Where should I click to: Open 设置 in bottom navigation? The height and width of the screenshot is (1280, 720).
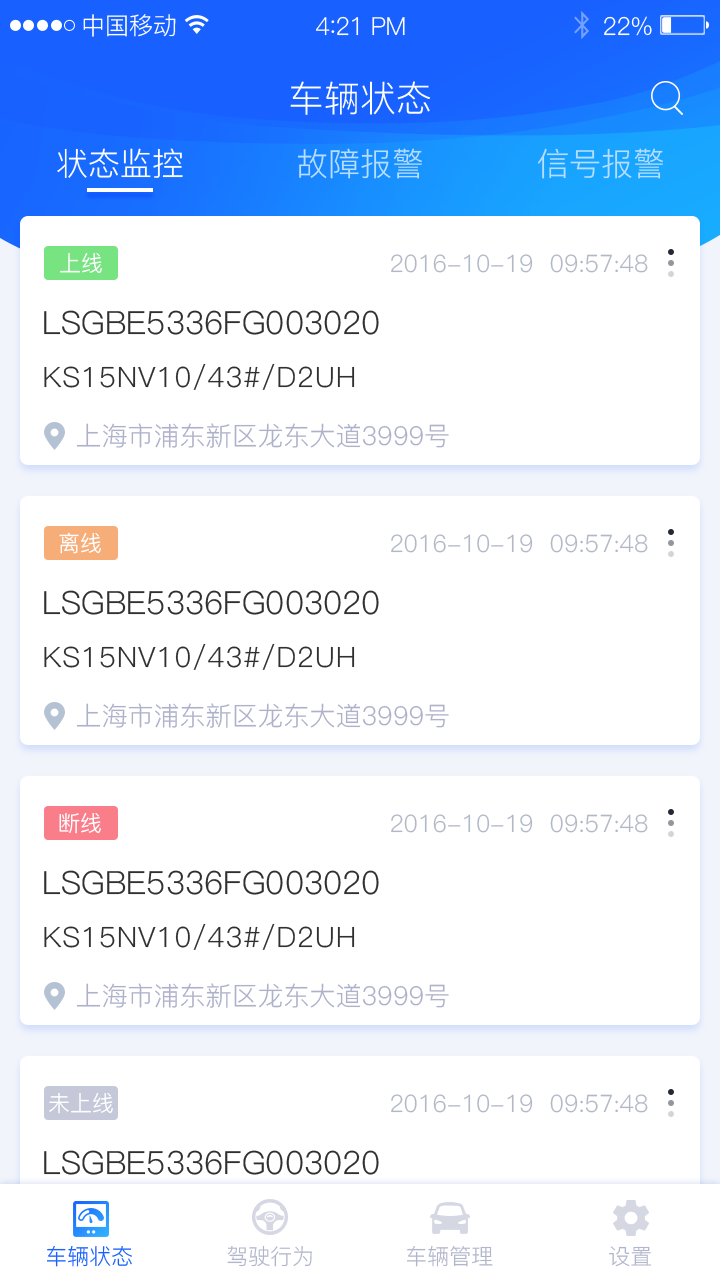point(630,1234)
